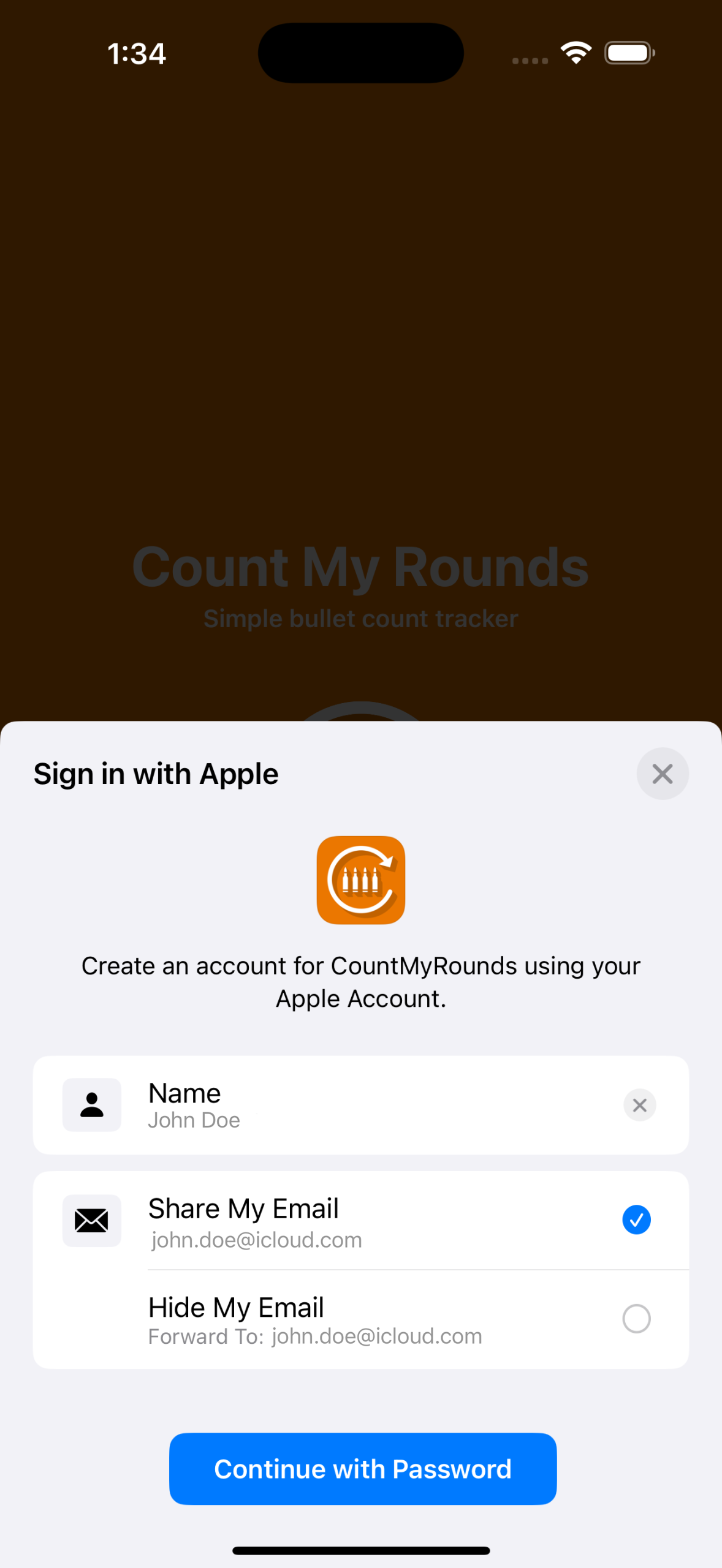
Task: Choose Hide My Email option
Action: (x=636, y=1319)
